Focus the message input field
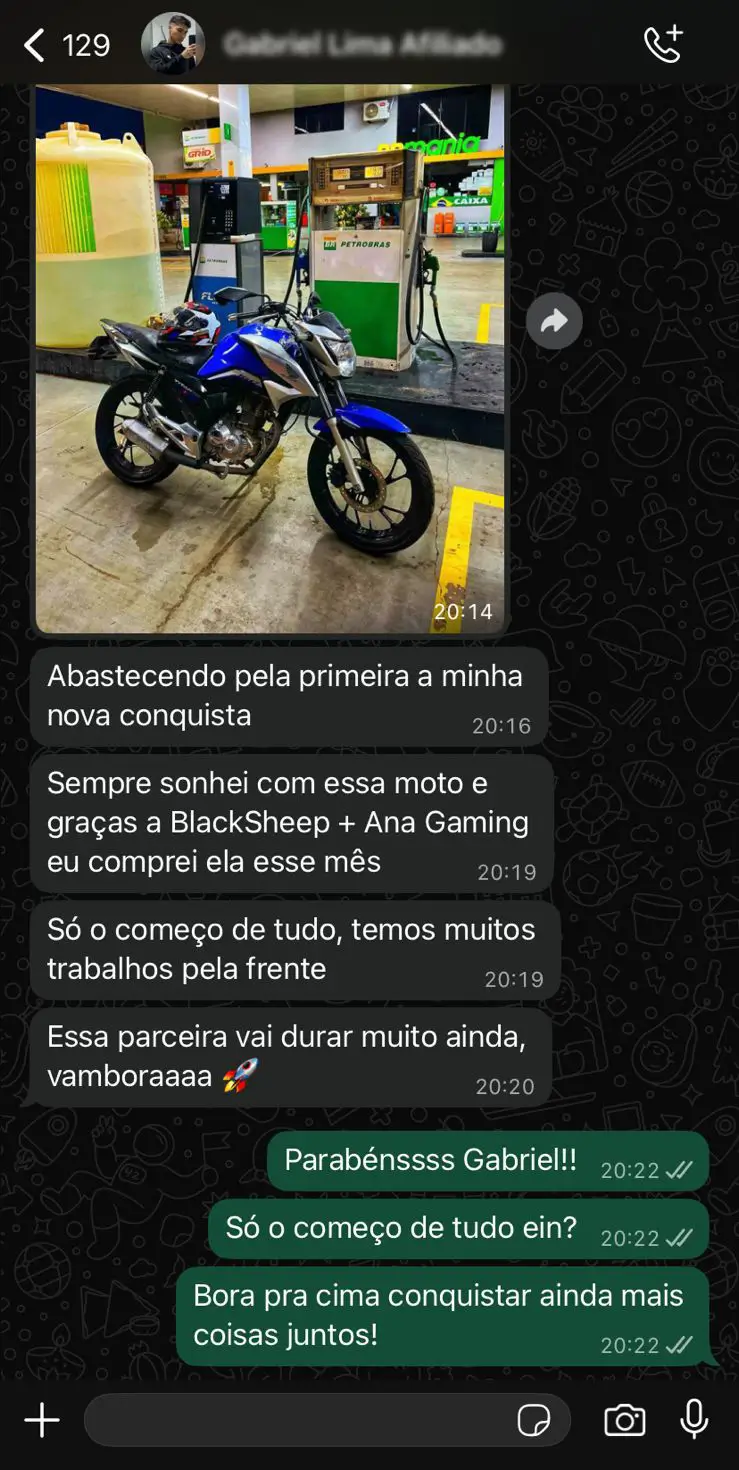Viewport: 739px width, 1470px height. click(x=300, y=1420)
